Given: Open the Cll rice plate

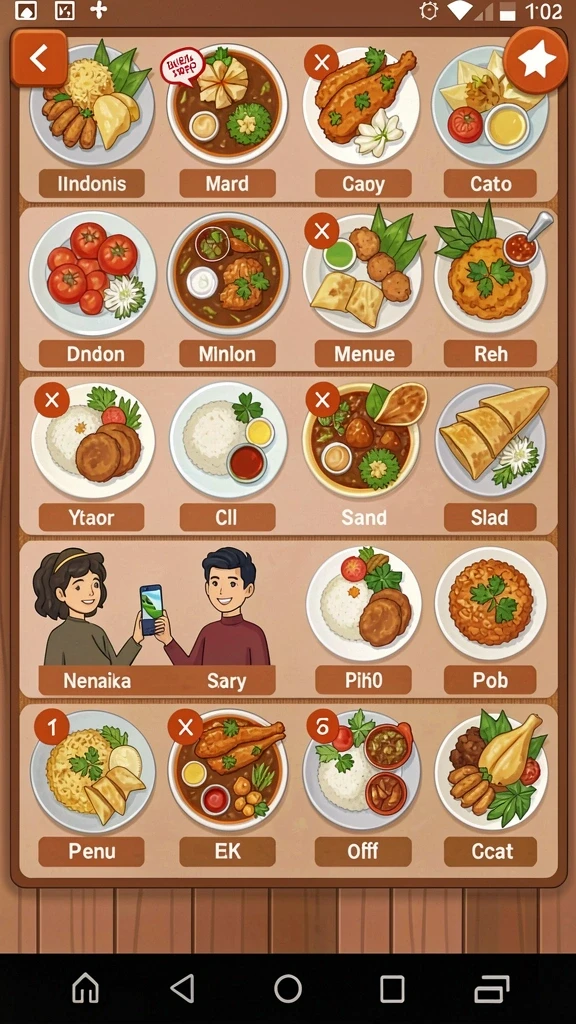Looking at the screenshot, I should pos(227,456).
